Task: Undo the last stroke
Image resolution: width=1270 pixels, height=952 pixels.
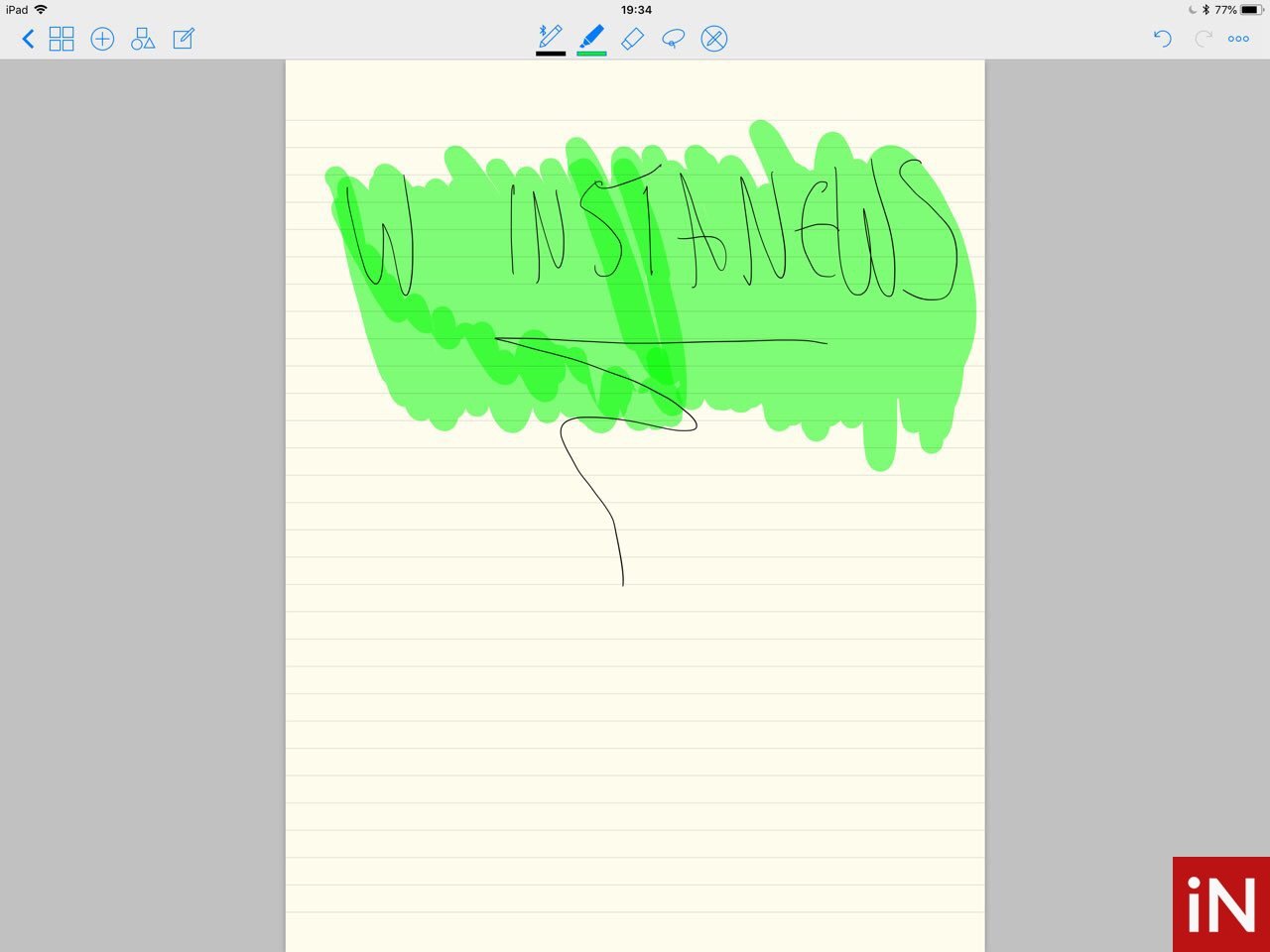Action: click(1163, 39)
